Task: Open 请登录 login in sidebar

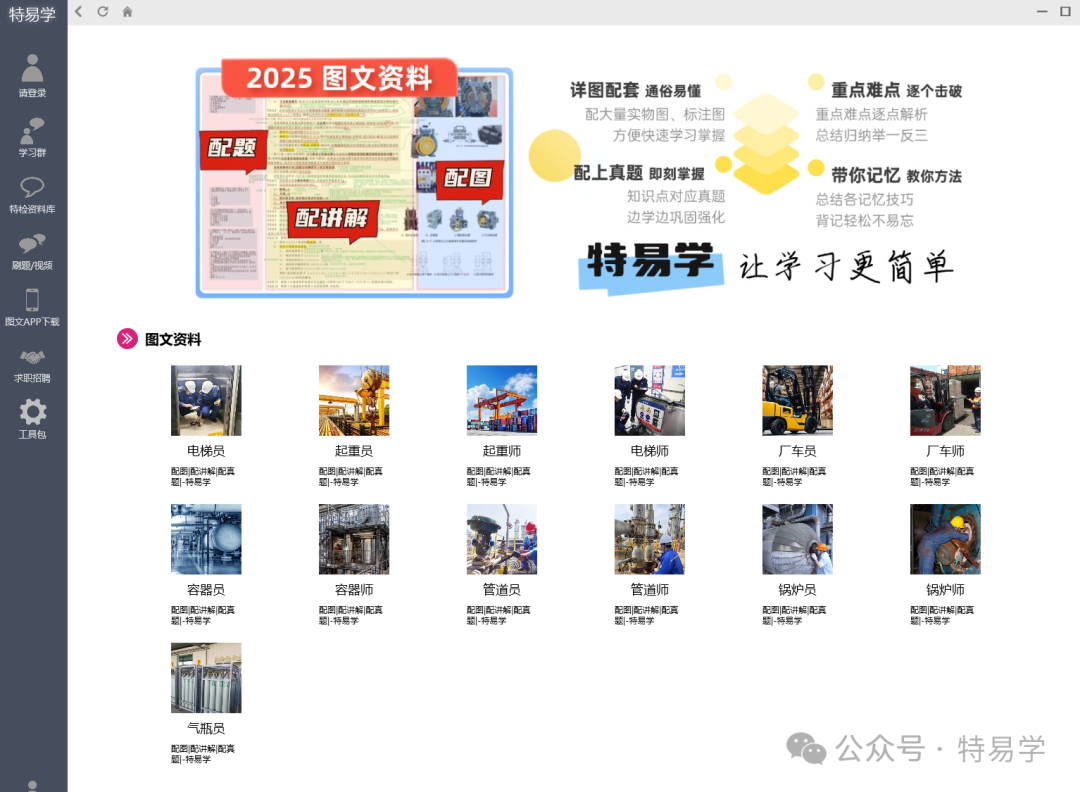Action: point(33,75)
